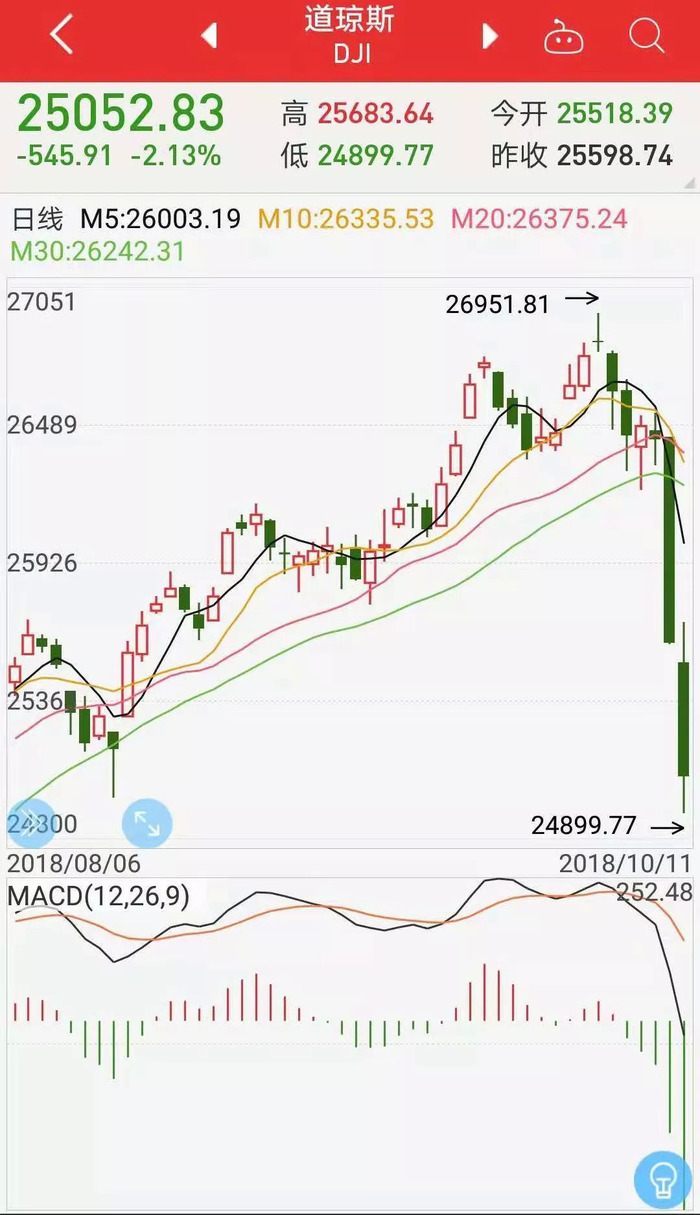Expand the chart to full screen

[147, 824]
